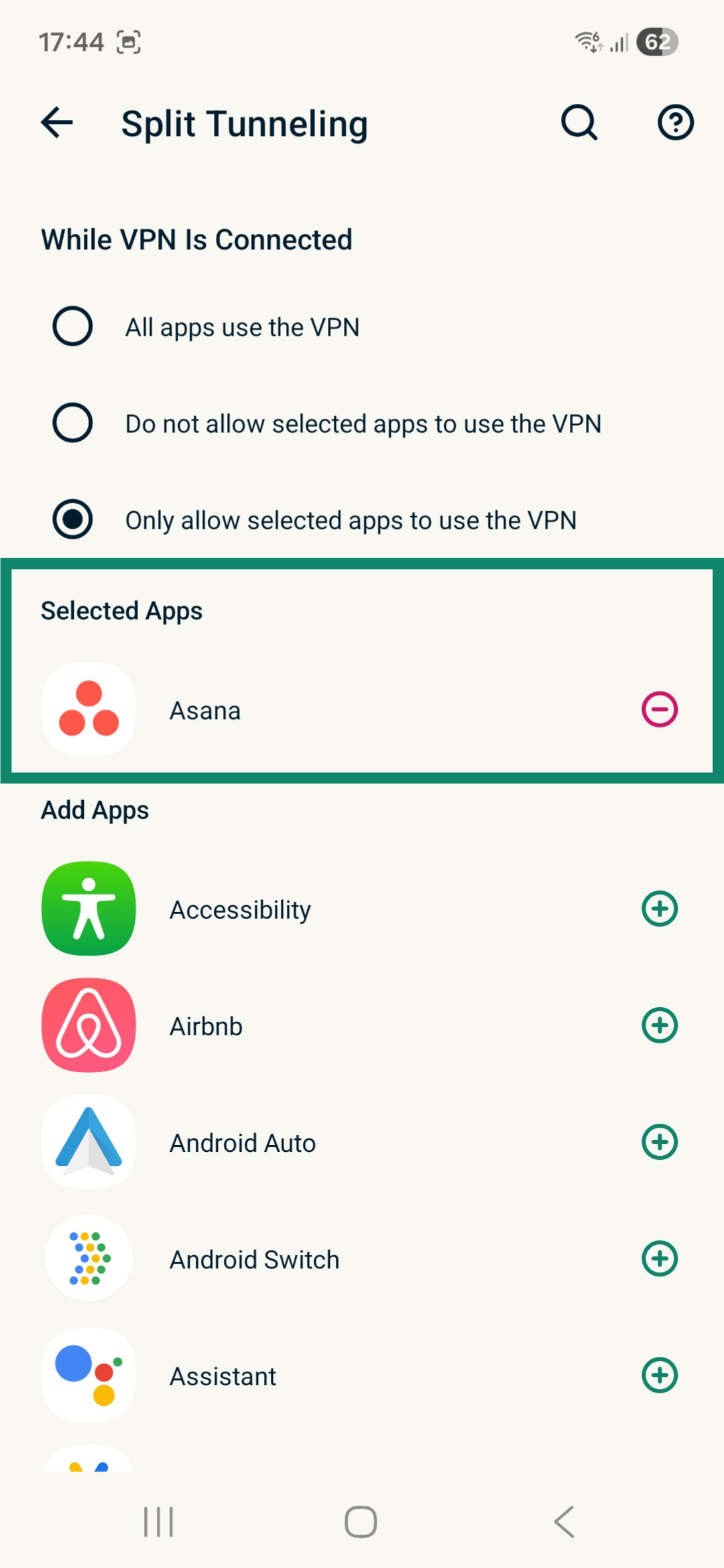Select Only allow selected apps to use VPN

pyautogui.click(x=72, y=519)
